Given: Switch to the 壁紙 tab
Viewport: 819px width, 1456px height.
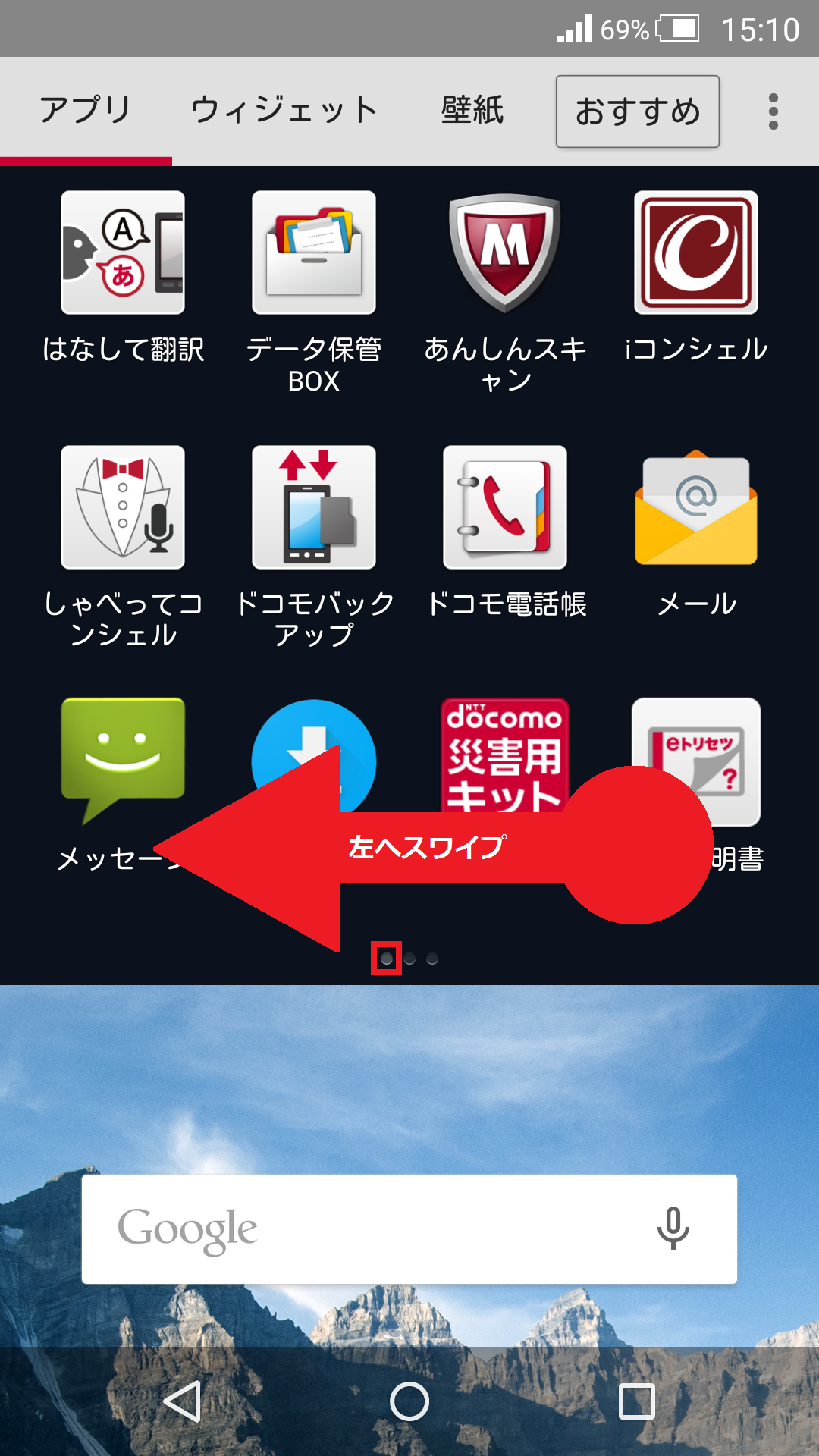Looking at the screenshot, I should pos(472,111).
